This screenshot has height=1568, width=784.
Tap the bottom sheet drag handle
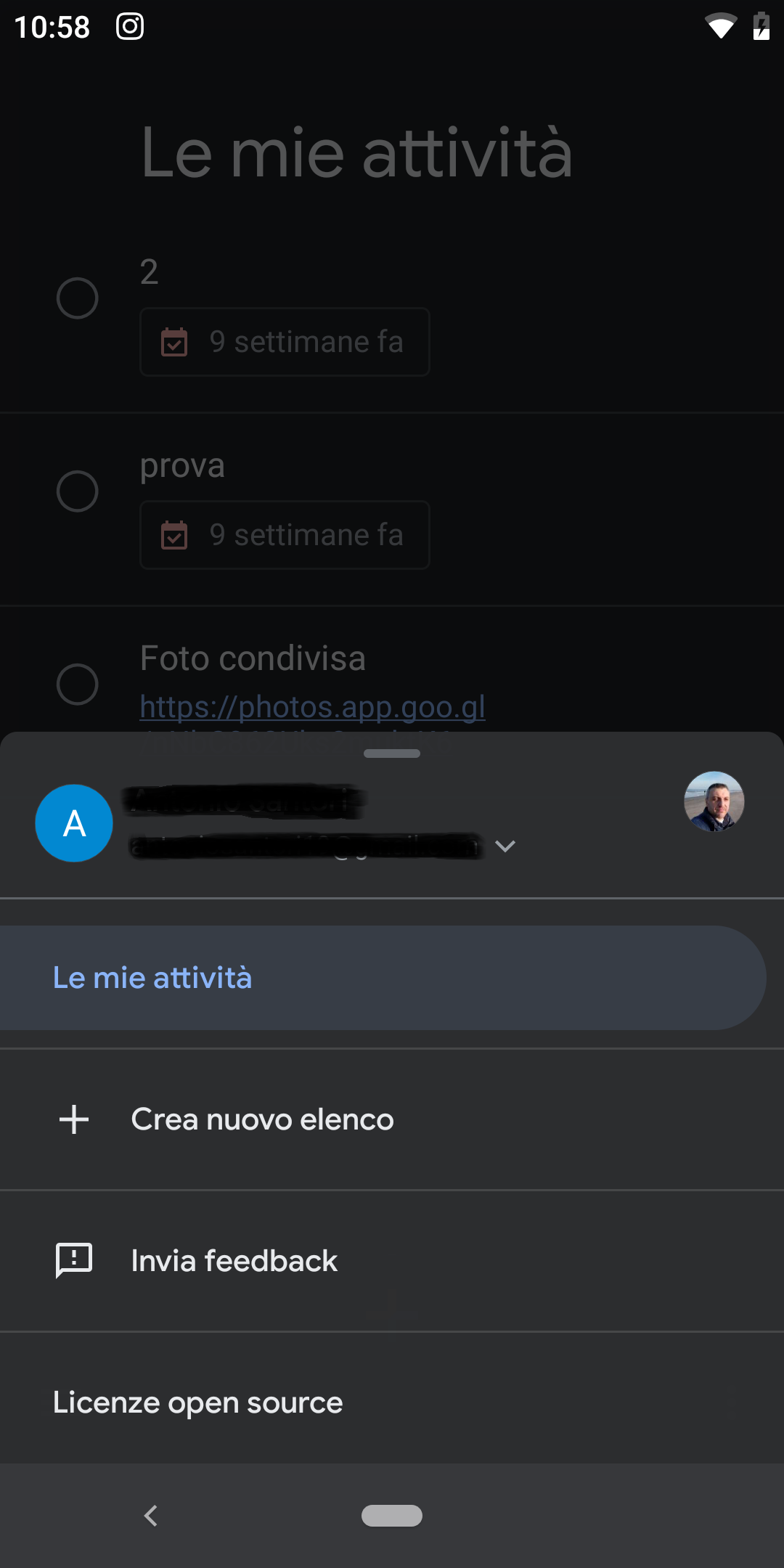pos(392,754)
